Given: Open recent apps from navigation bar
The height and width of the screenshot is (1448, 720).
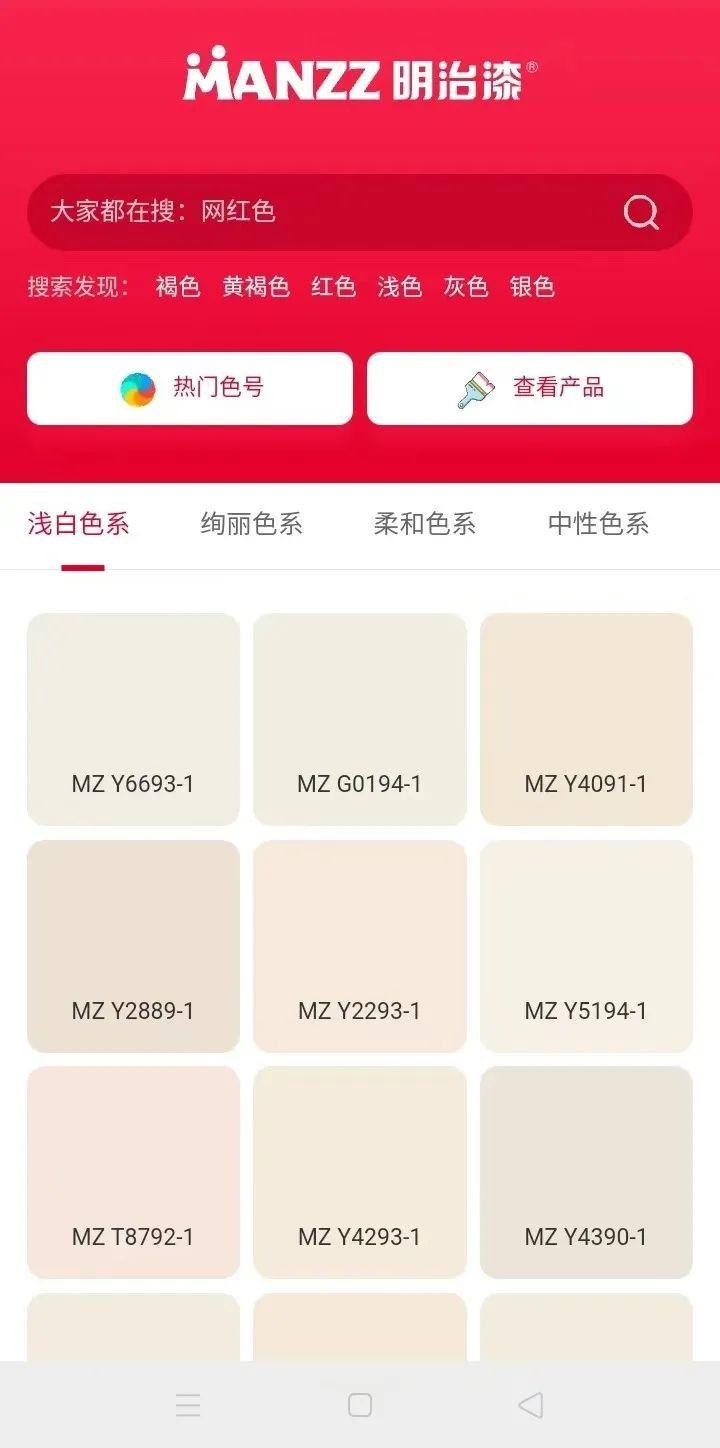Looking at the screenshot, I should (x=188, y=1405).
